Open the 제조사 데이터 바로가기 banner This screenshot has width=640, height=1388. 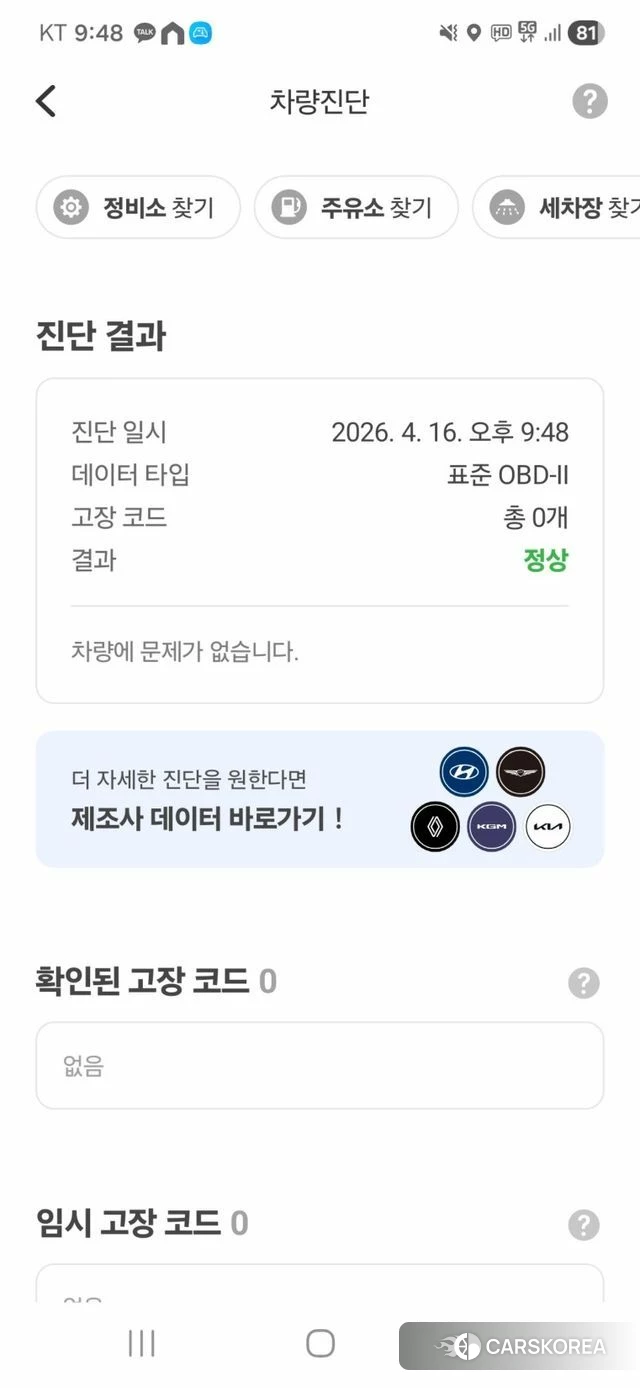click(x=320, y=799)
